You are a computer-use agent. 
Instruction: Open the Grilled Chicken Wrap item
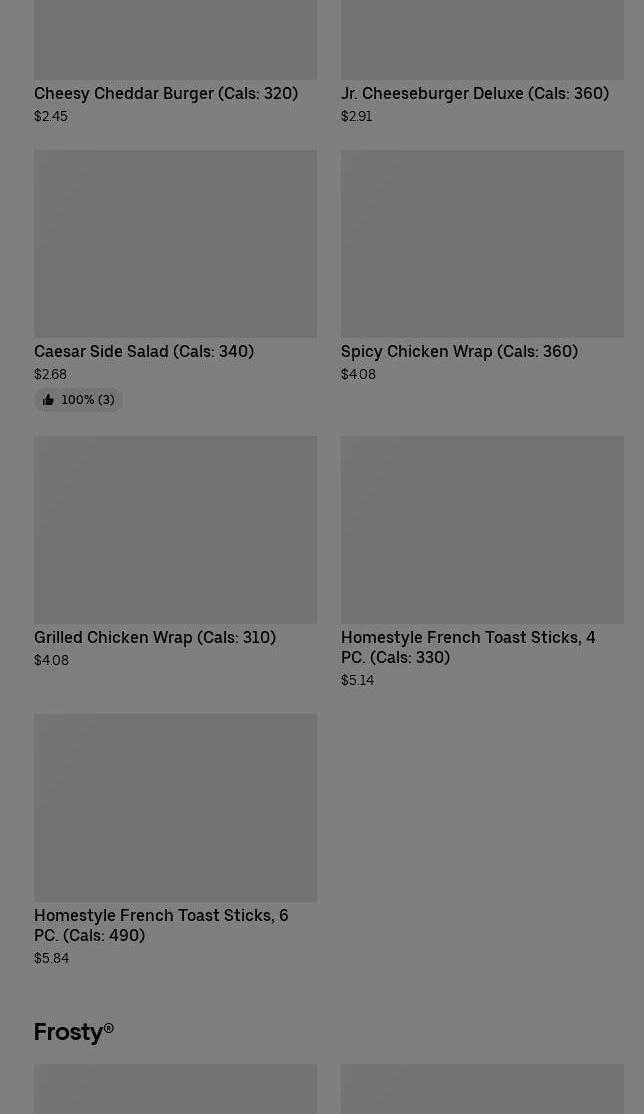(x=176, y=552)
